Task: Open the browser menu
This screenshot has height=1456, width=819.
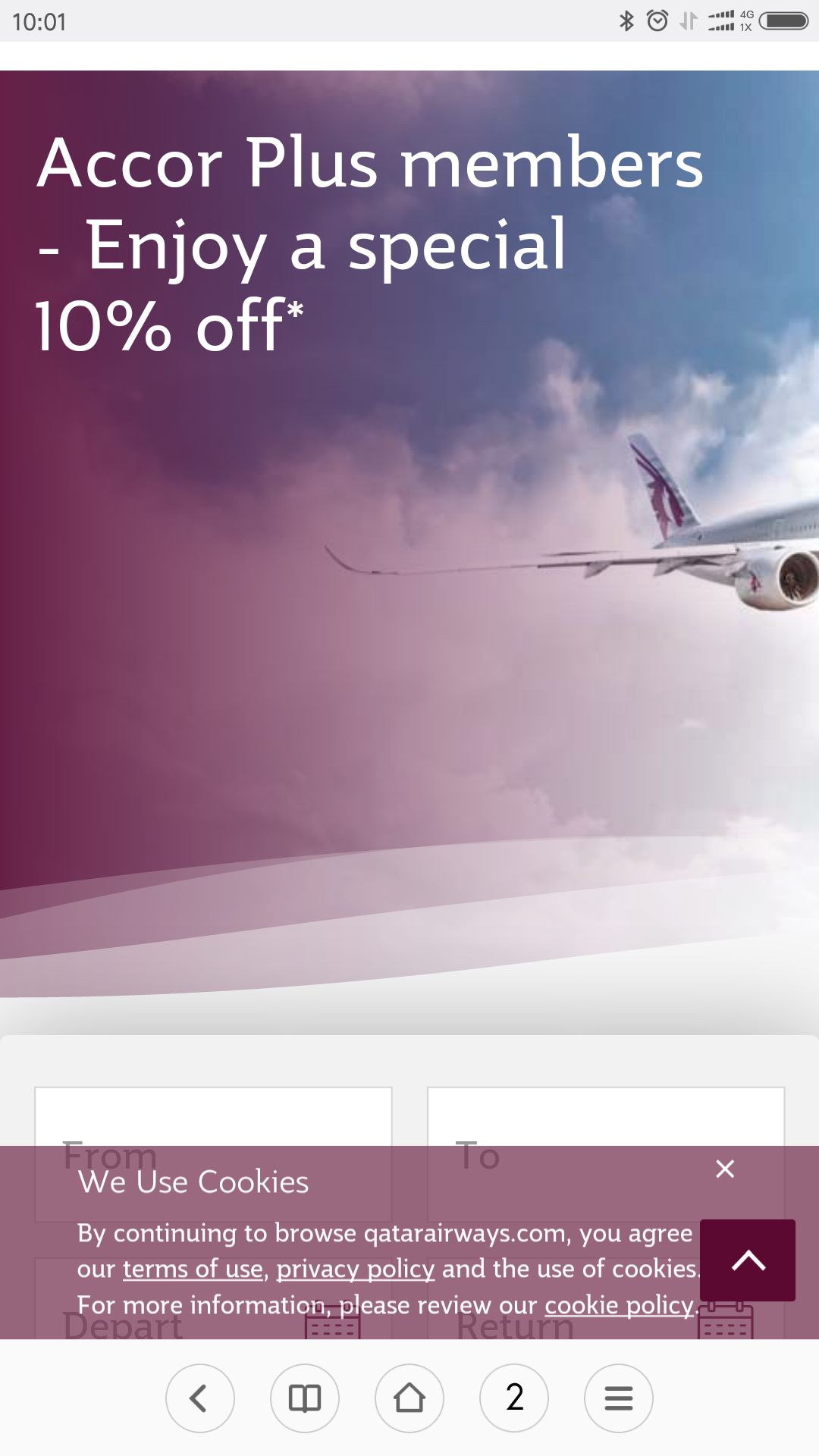Action: pos(619,1398)
